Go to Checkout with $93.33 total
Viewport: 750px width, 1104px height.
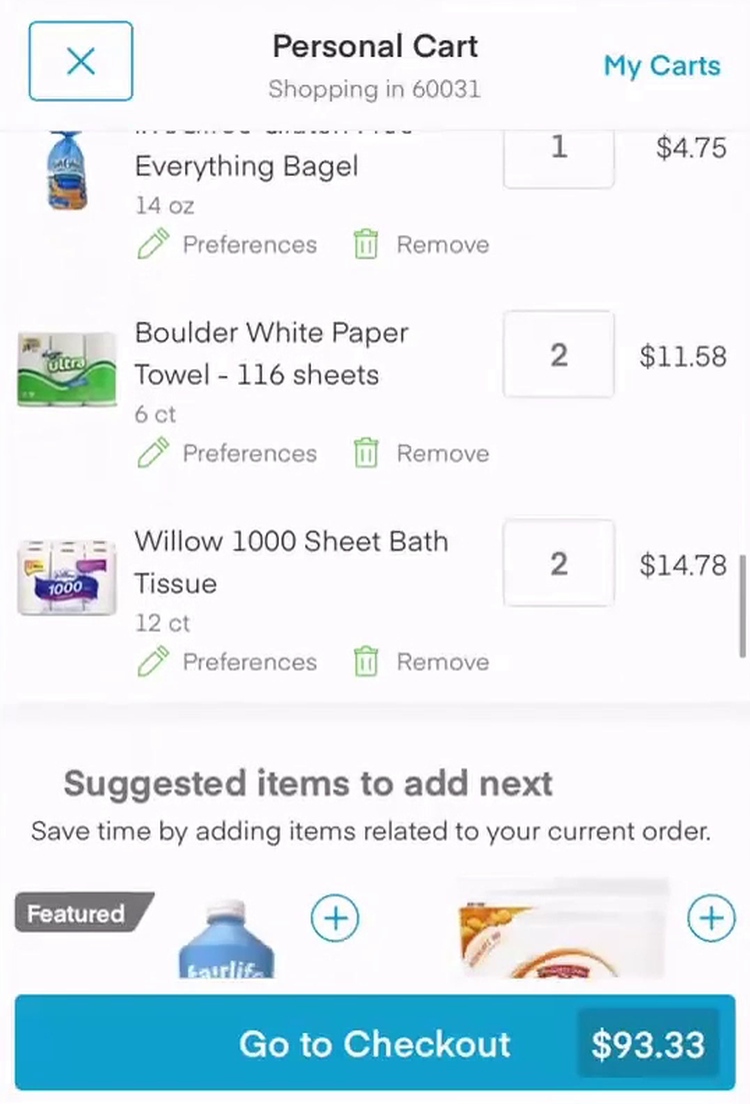tap(375, 1043)
